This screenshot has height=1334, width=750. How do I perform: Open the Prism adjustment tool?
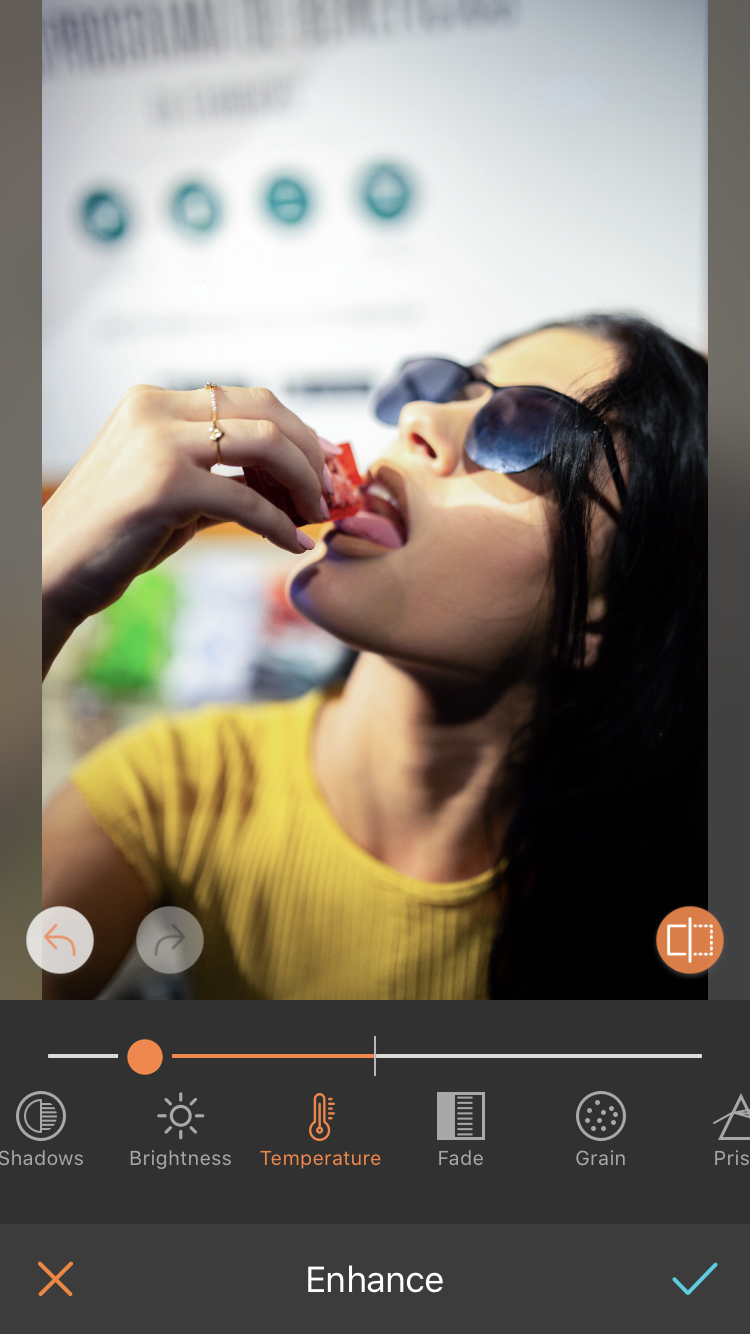731,1131
